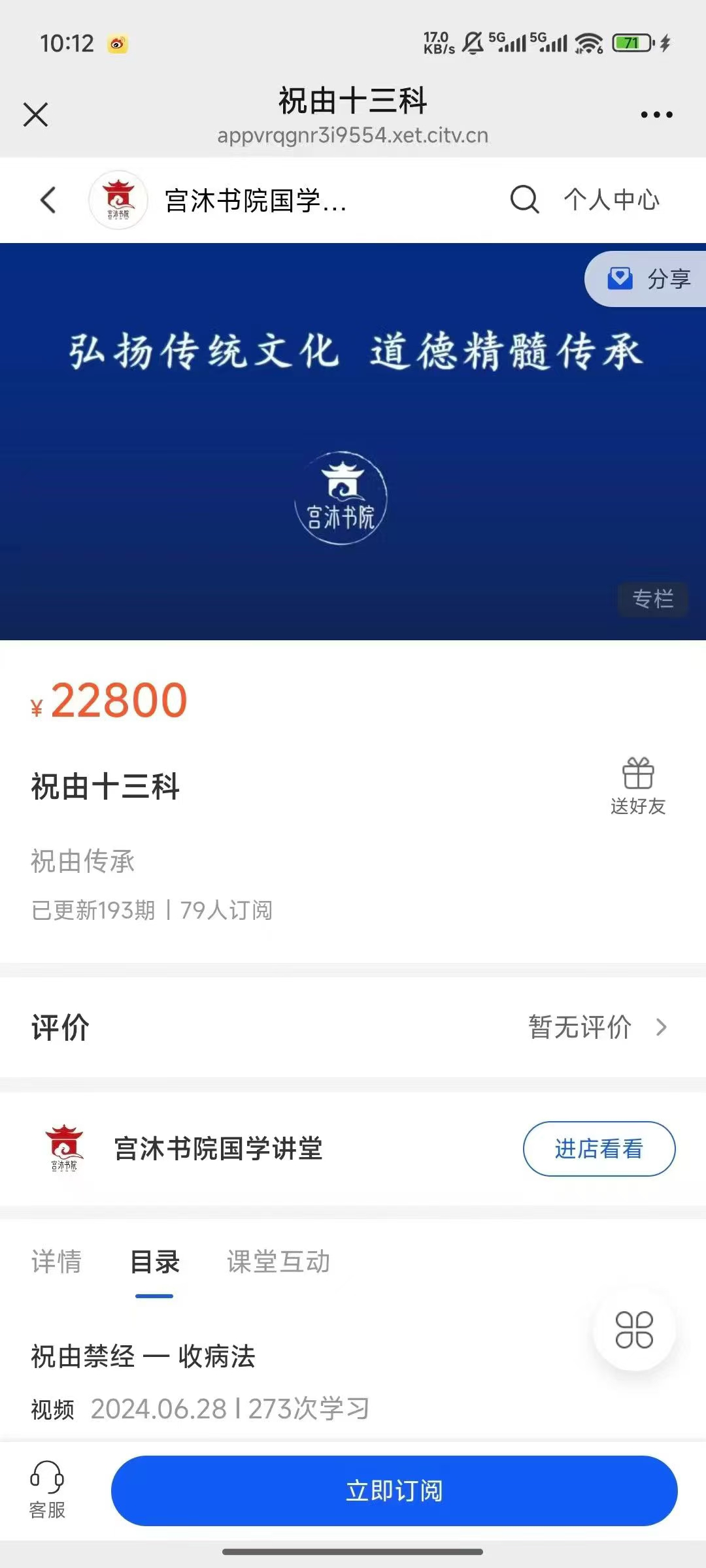Open 个人中心 personal center
The width and height of the screenshot is (706, 1568).
[x=612, y=200]
